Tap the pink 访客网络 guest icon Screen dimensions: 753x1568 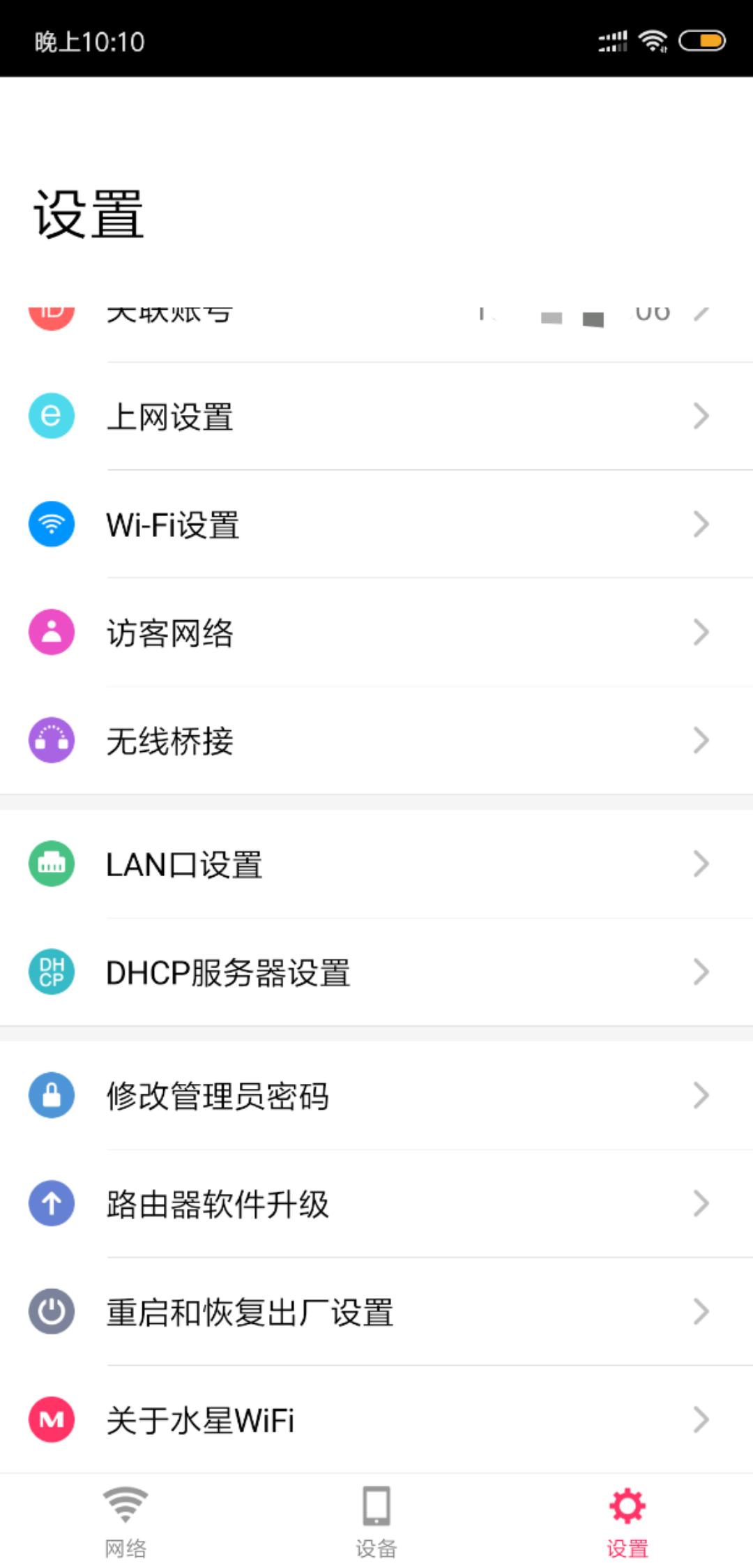[51, 632]
